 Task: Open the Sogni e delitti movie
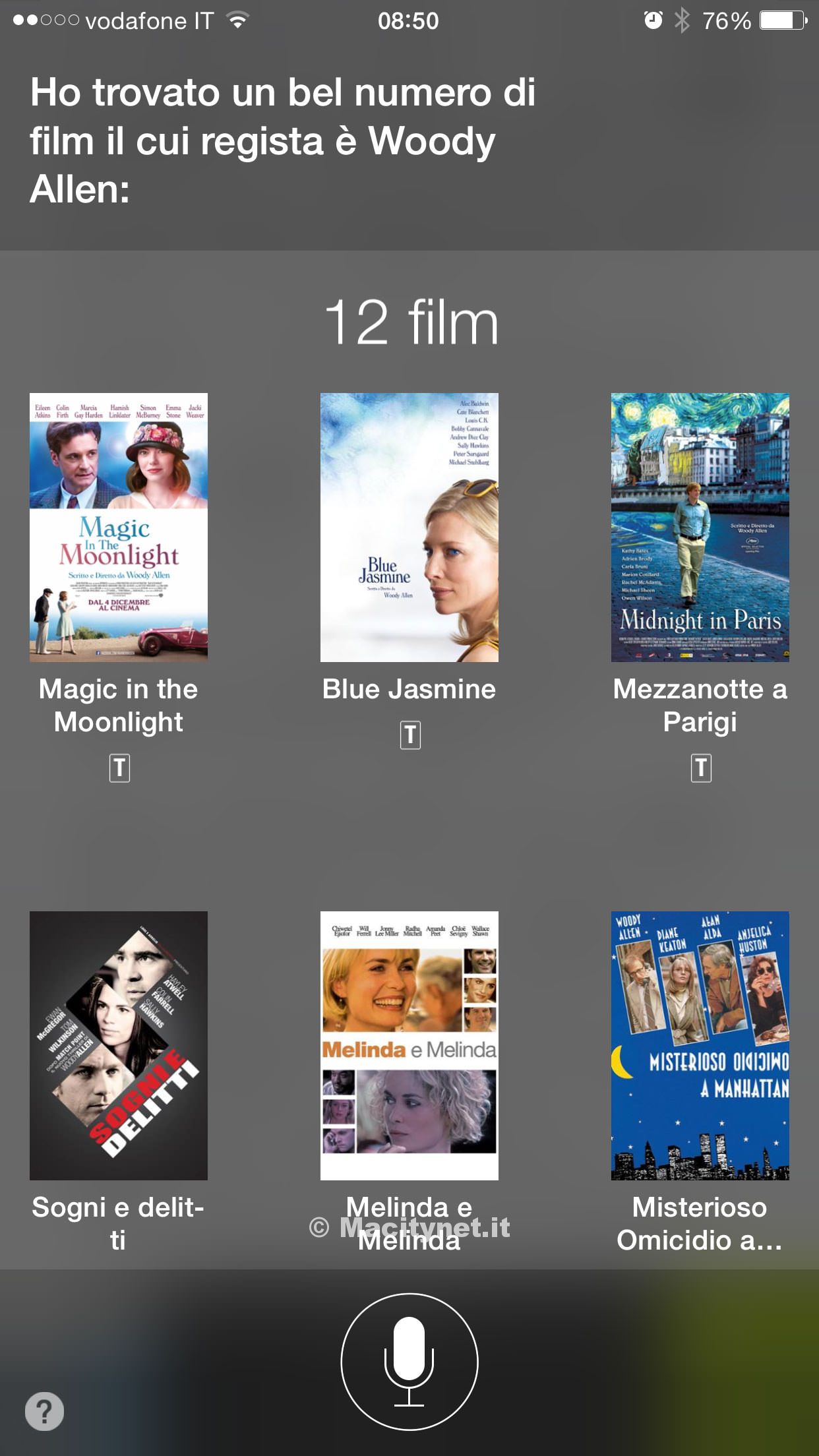pos(119,1046)
